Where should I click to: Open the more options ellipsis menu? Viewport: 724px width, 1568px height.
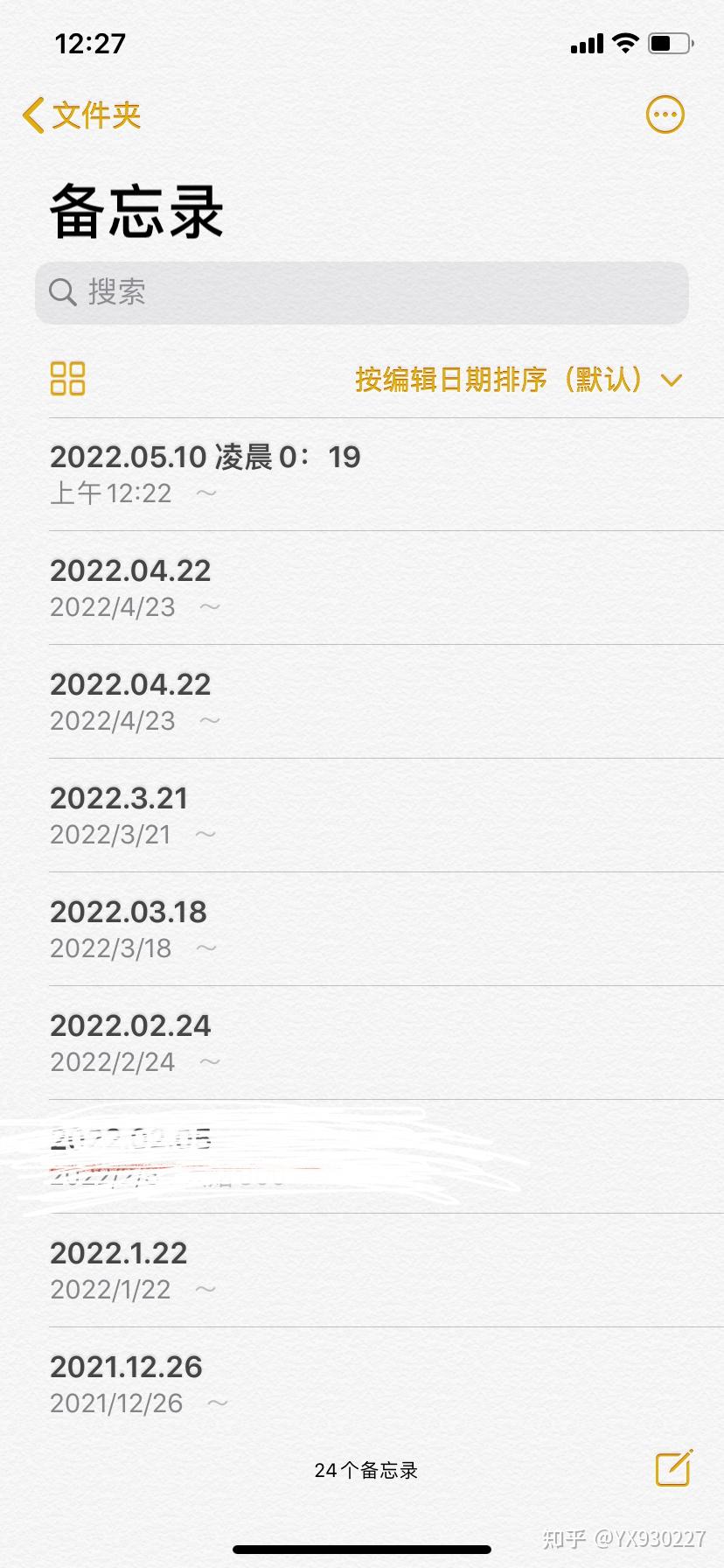(665, 115)
